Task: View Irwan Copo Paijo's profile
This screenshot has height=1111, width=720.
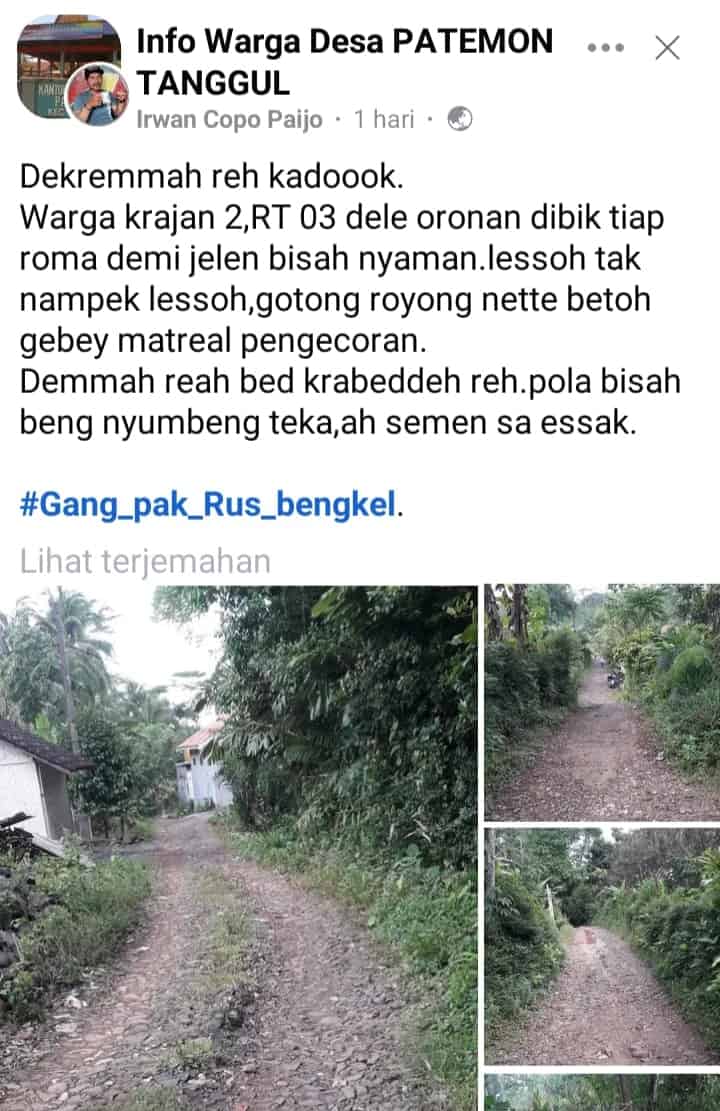Action: point(229,120)
